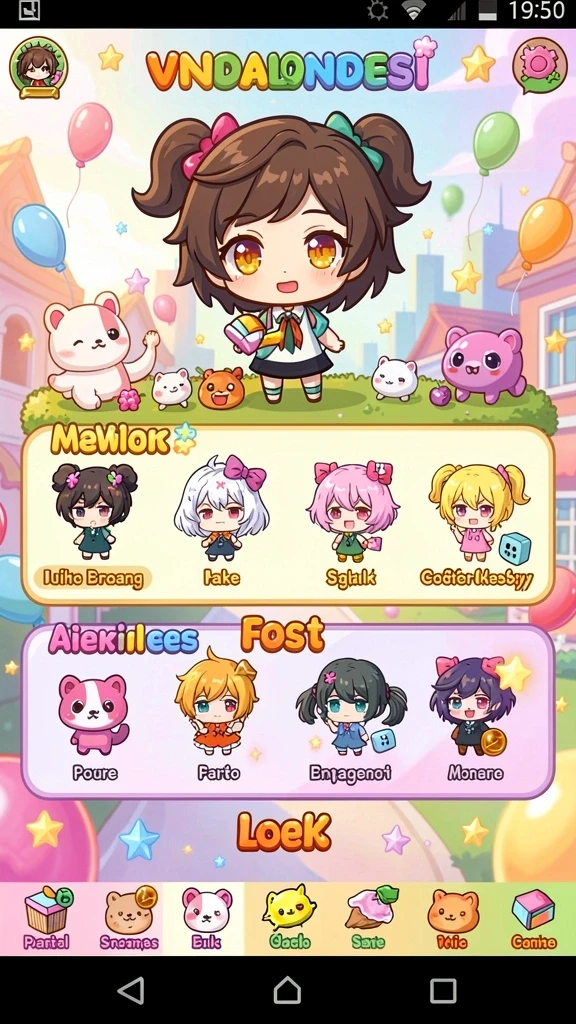Choose the Bnjagenoi character
Viewport: 576px width, 1024px height.
350,722
